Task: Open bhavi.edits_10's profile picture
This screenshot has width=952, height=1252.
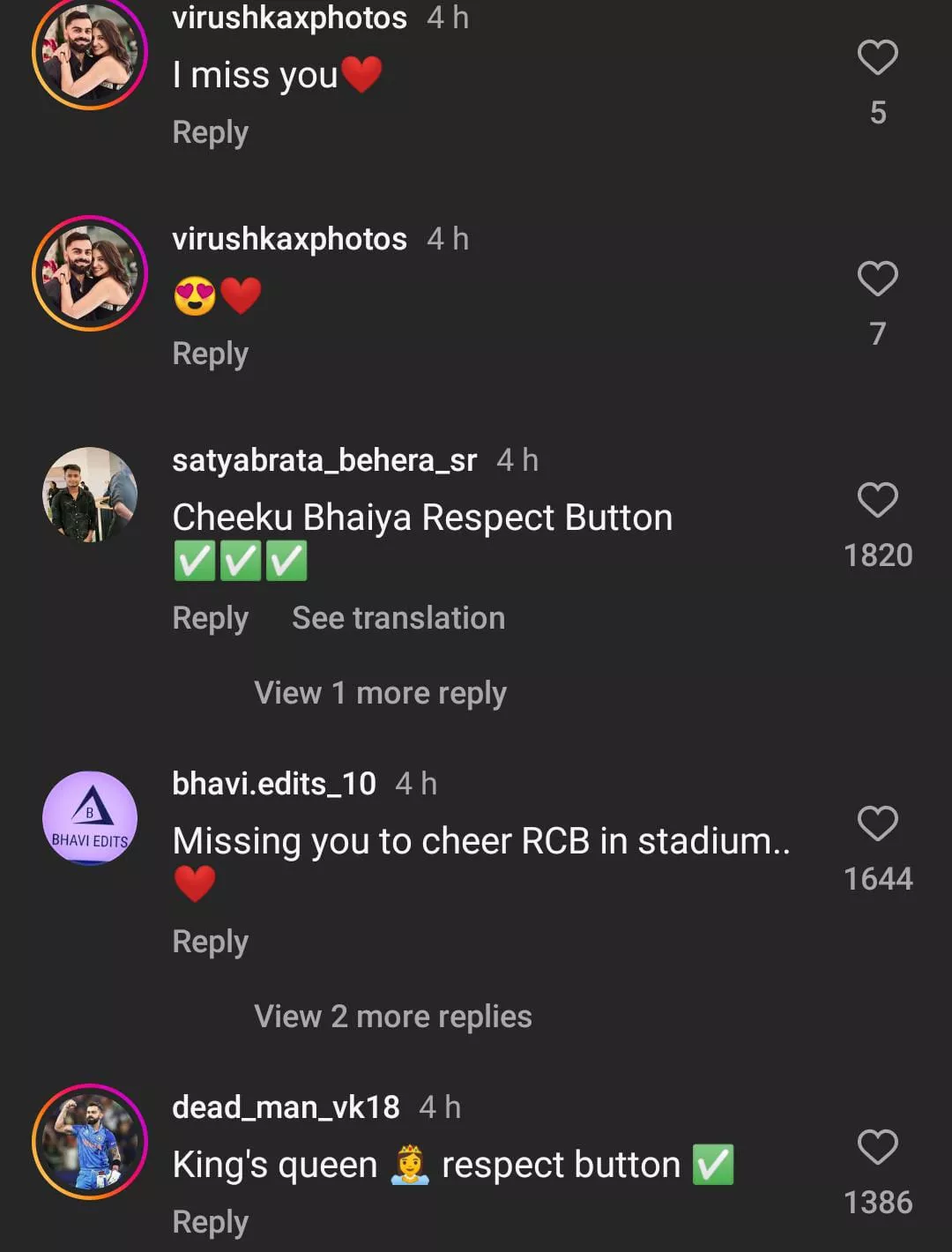Action: [x=90, y=817]
